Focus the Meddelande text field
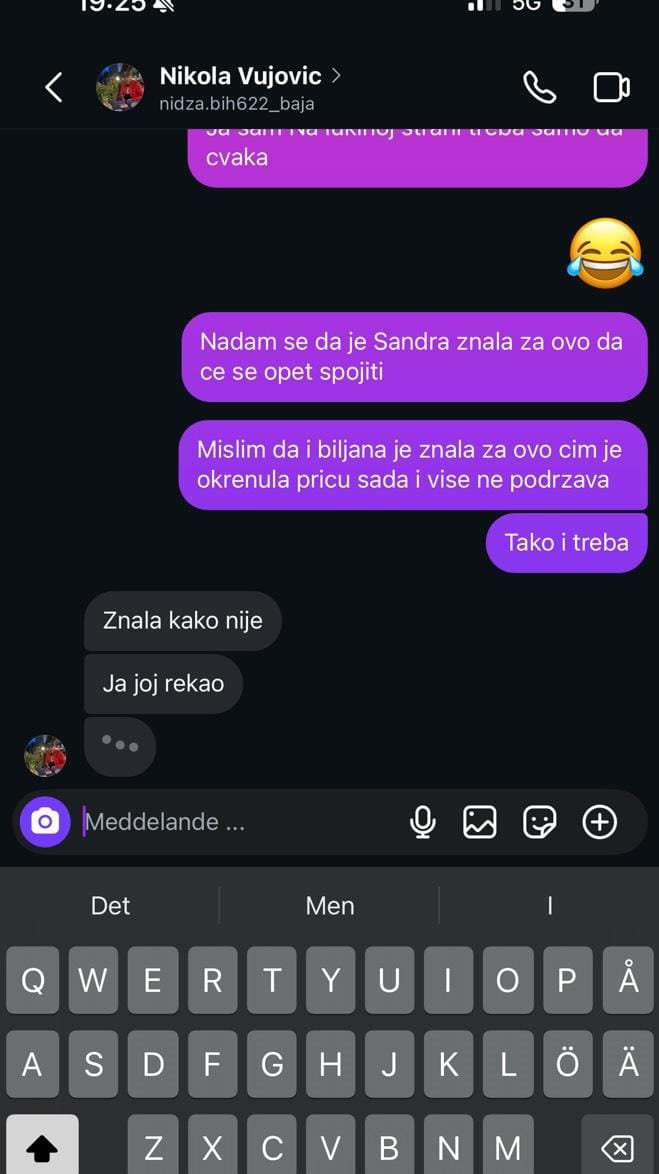This screenshot has height=1174, width=659. [x=240, y=822]
